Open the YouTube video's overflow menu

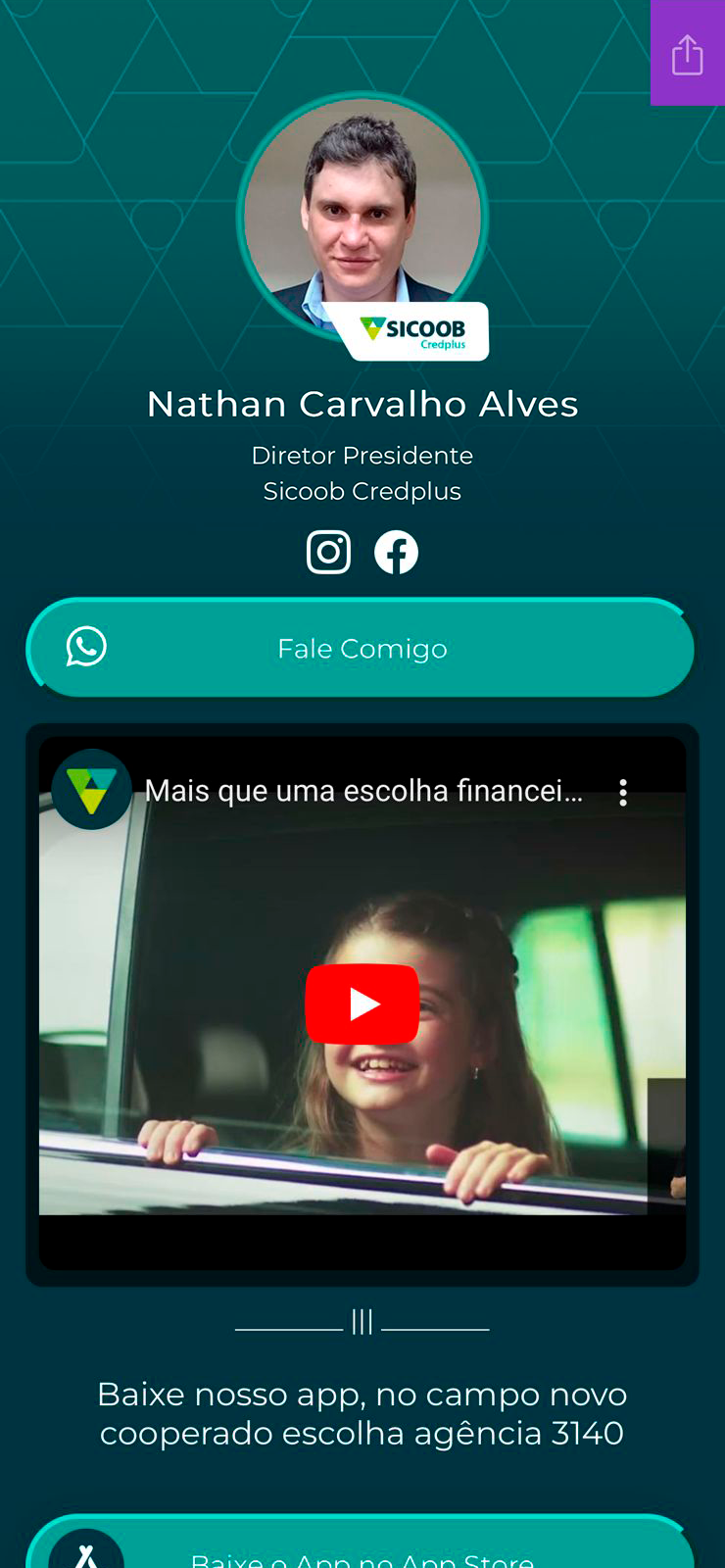[x=623, y=793]
